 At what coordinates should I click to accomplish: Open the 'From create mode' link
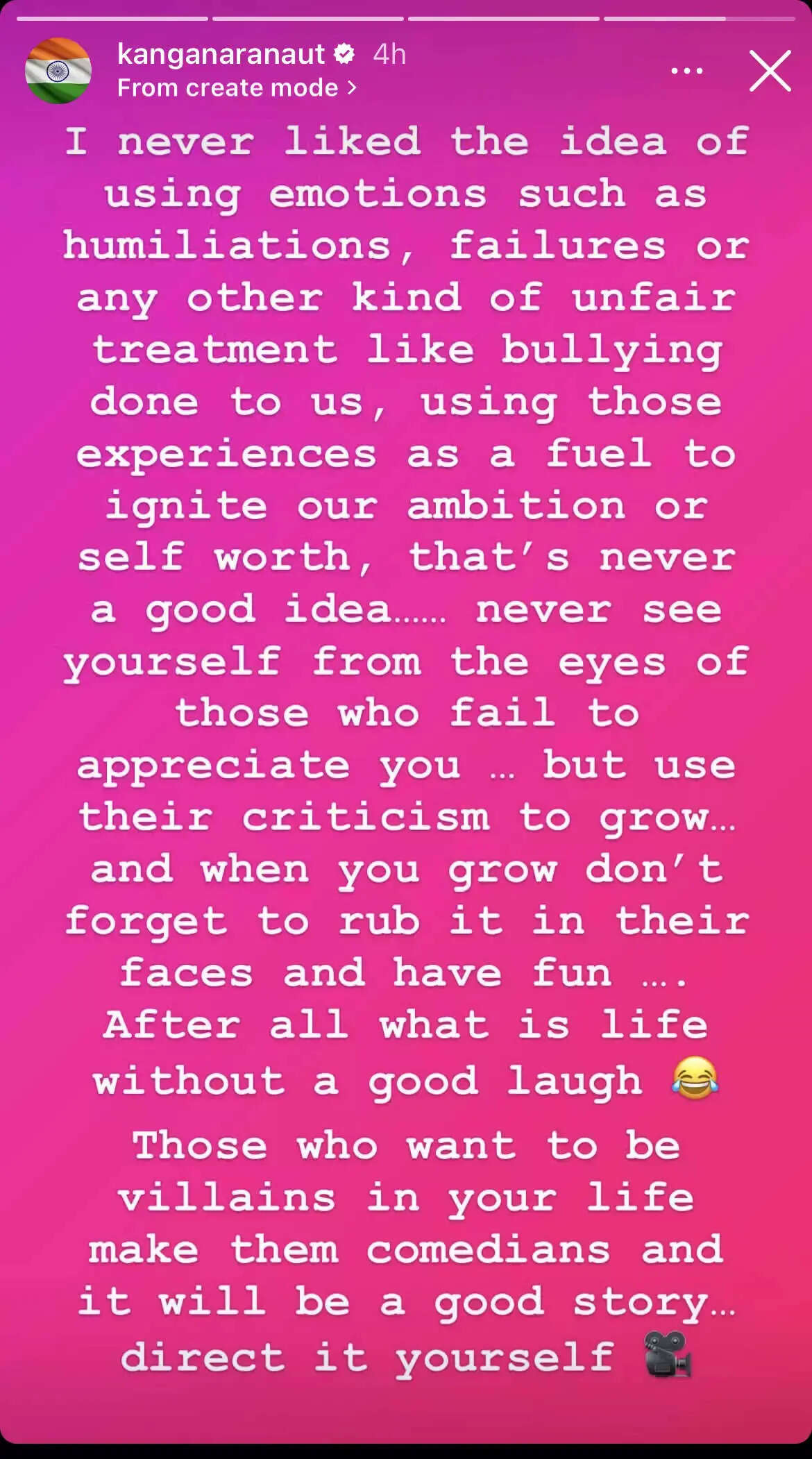[x=236, y=88]
